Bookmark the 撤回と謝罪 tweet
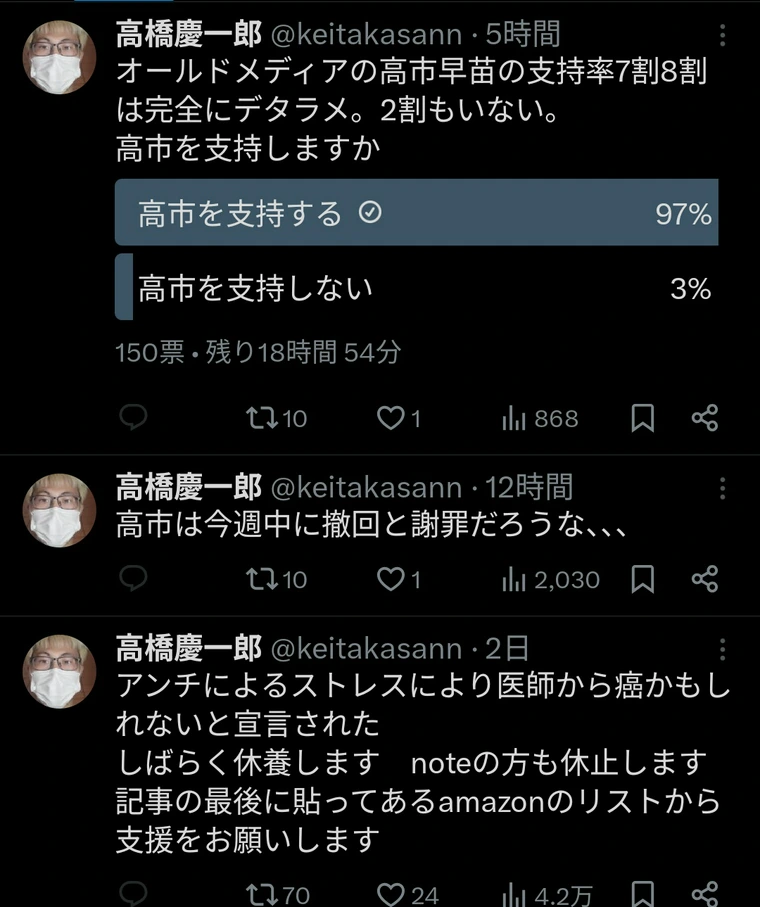The height and width of the screenshot is (907, 760). click(643, 578)
